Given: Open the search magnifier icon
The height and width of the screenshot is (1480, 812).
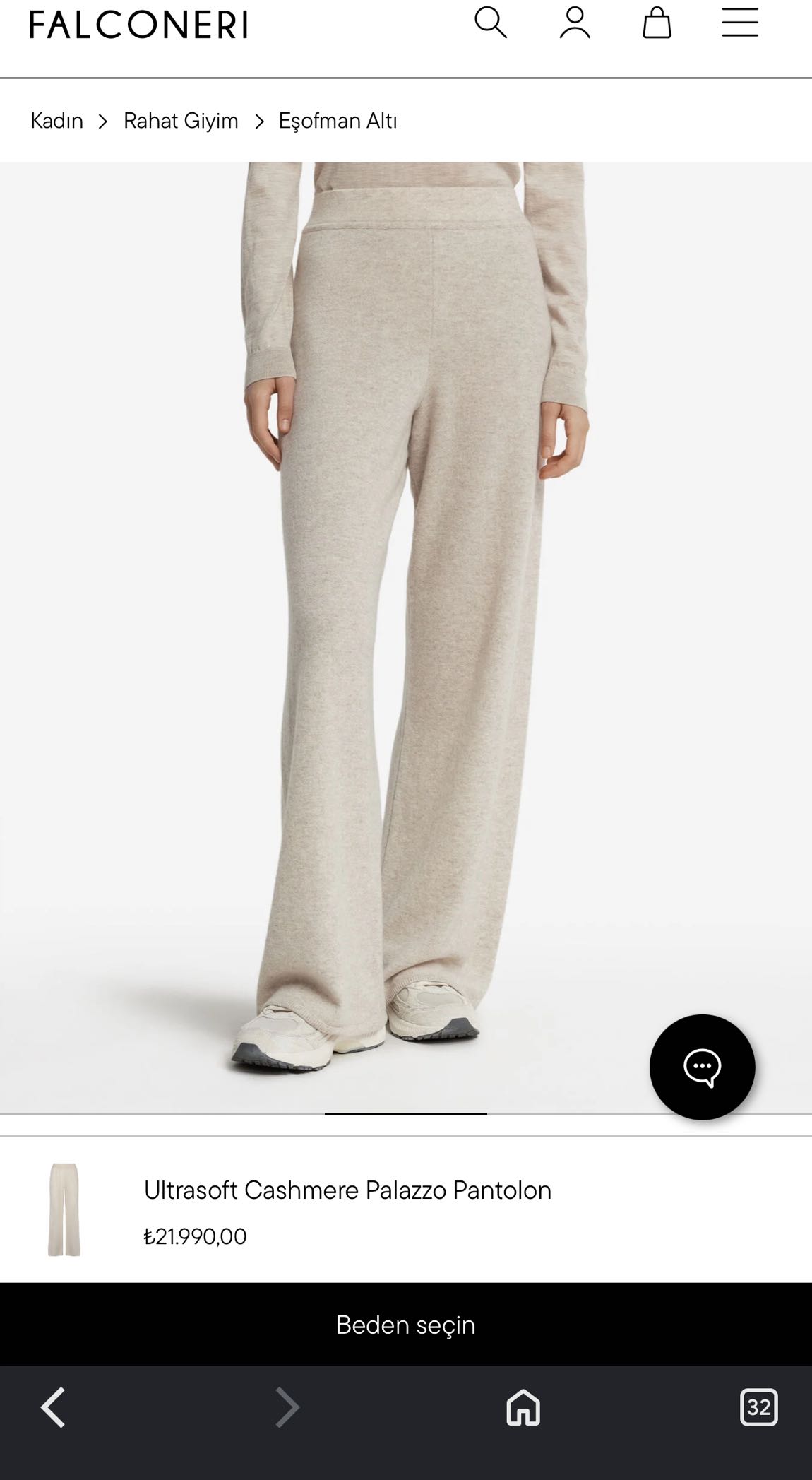Looking at the screenshot, I should point(490,23).
